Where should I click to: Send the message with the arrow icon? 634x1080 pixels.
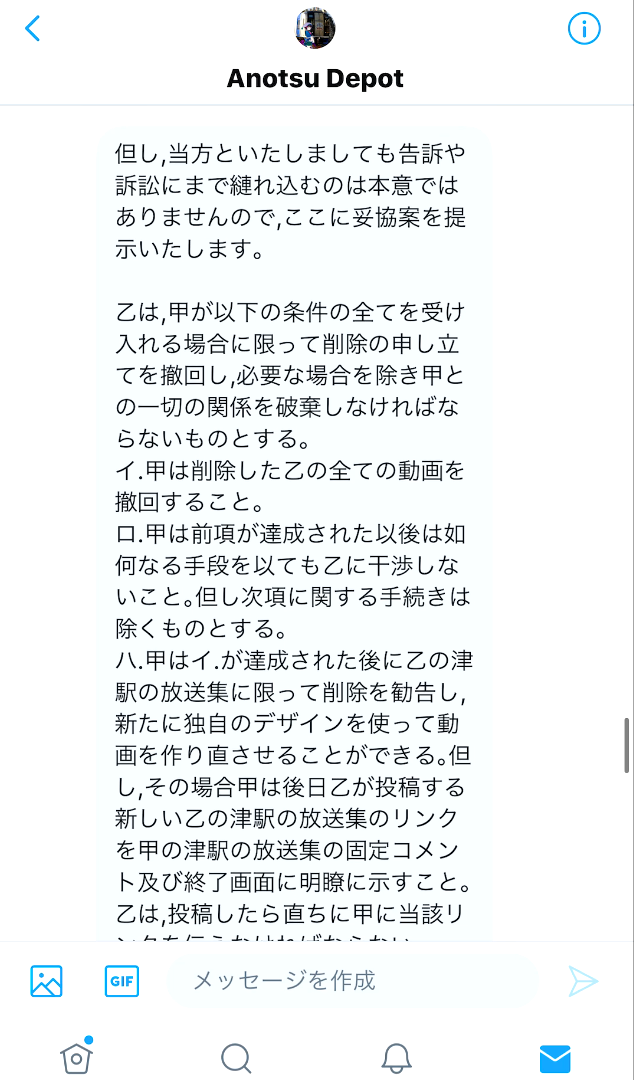[583, 980]
